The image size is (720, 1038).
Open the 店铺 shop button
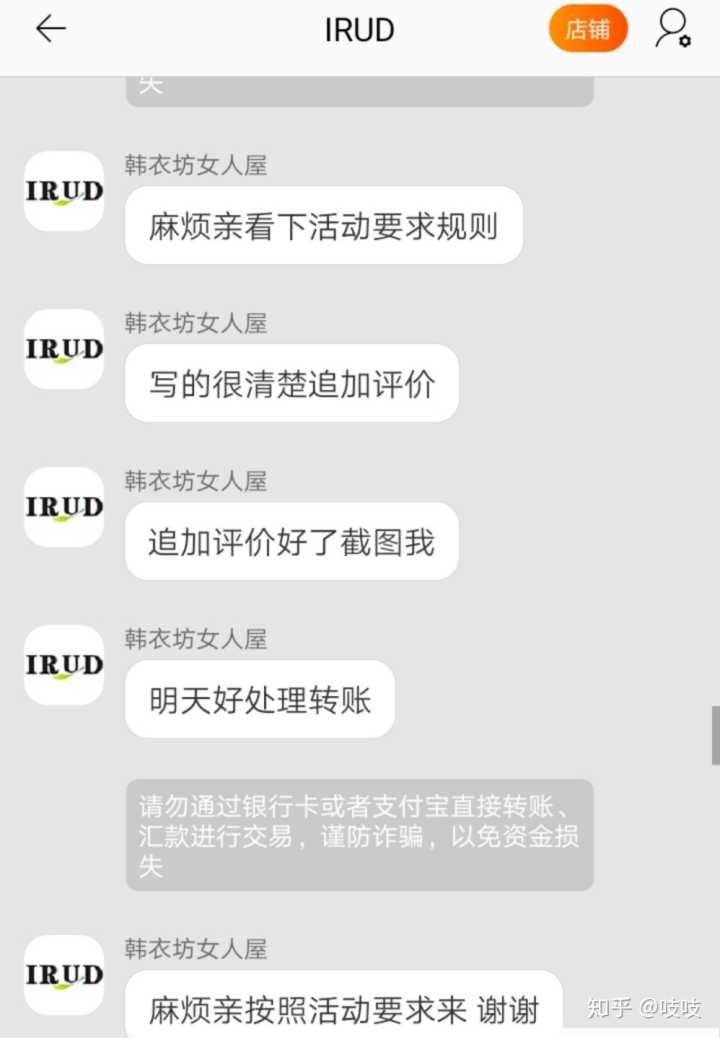[587, 29]
